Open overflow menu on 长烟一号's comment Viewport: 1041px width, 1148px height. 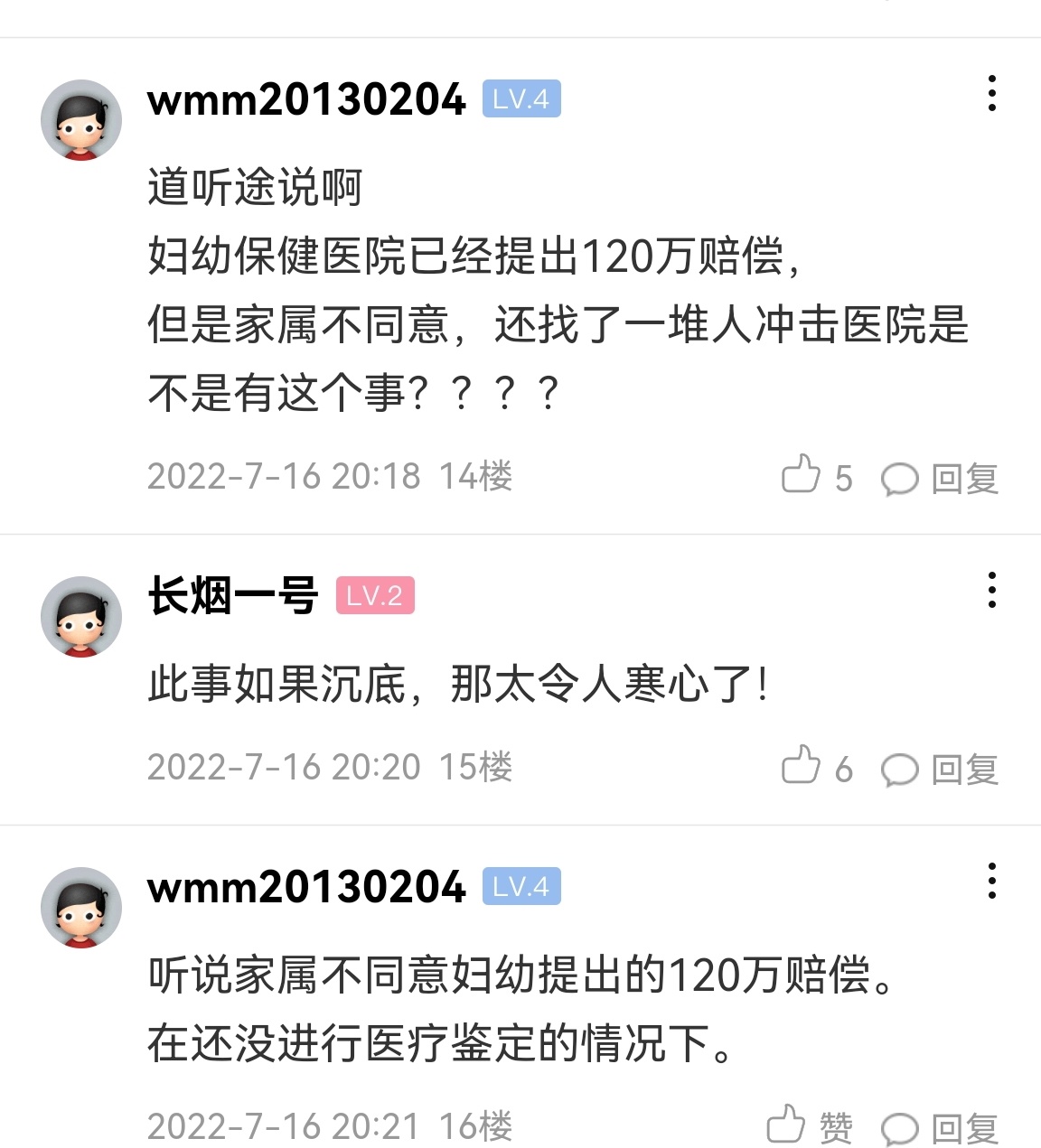(991, 591)
